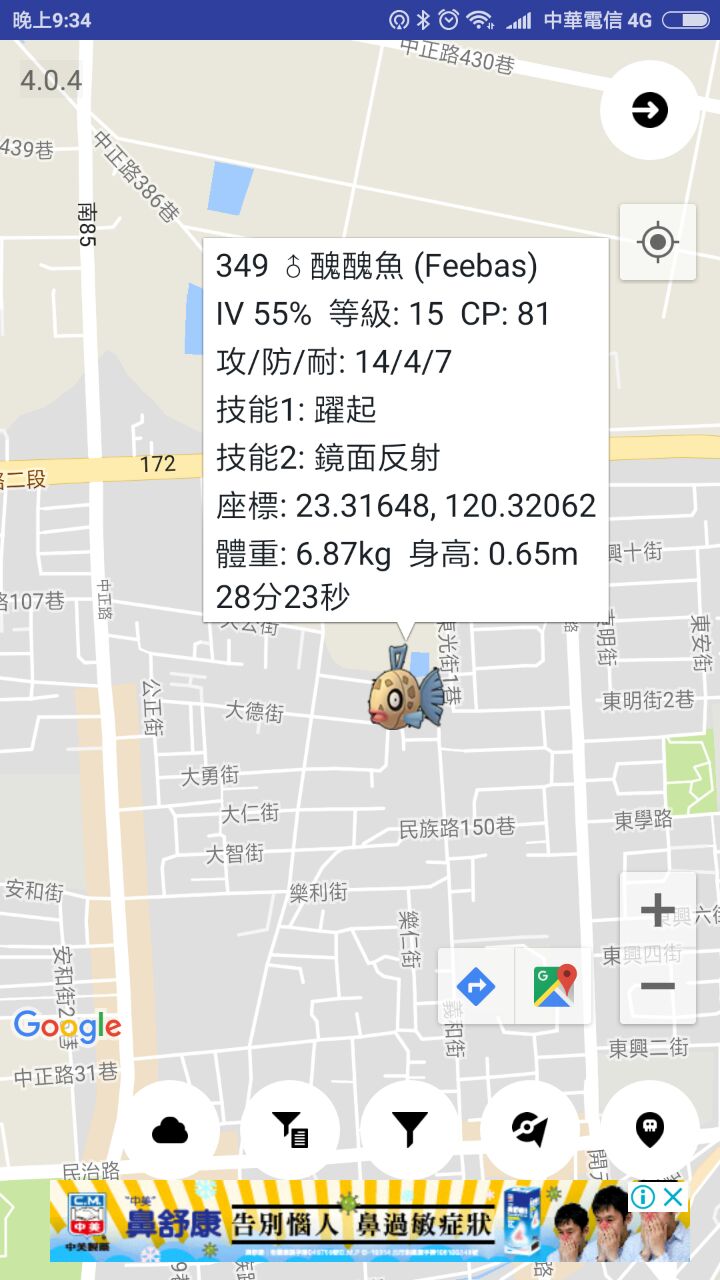This screenshot has height=1280, width=720.
Task: Open the filter list button
Action: [x=290, y=1130]
